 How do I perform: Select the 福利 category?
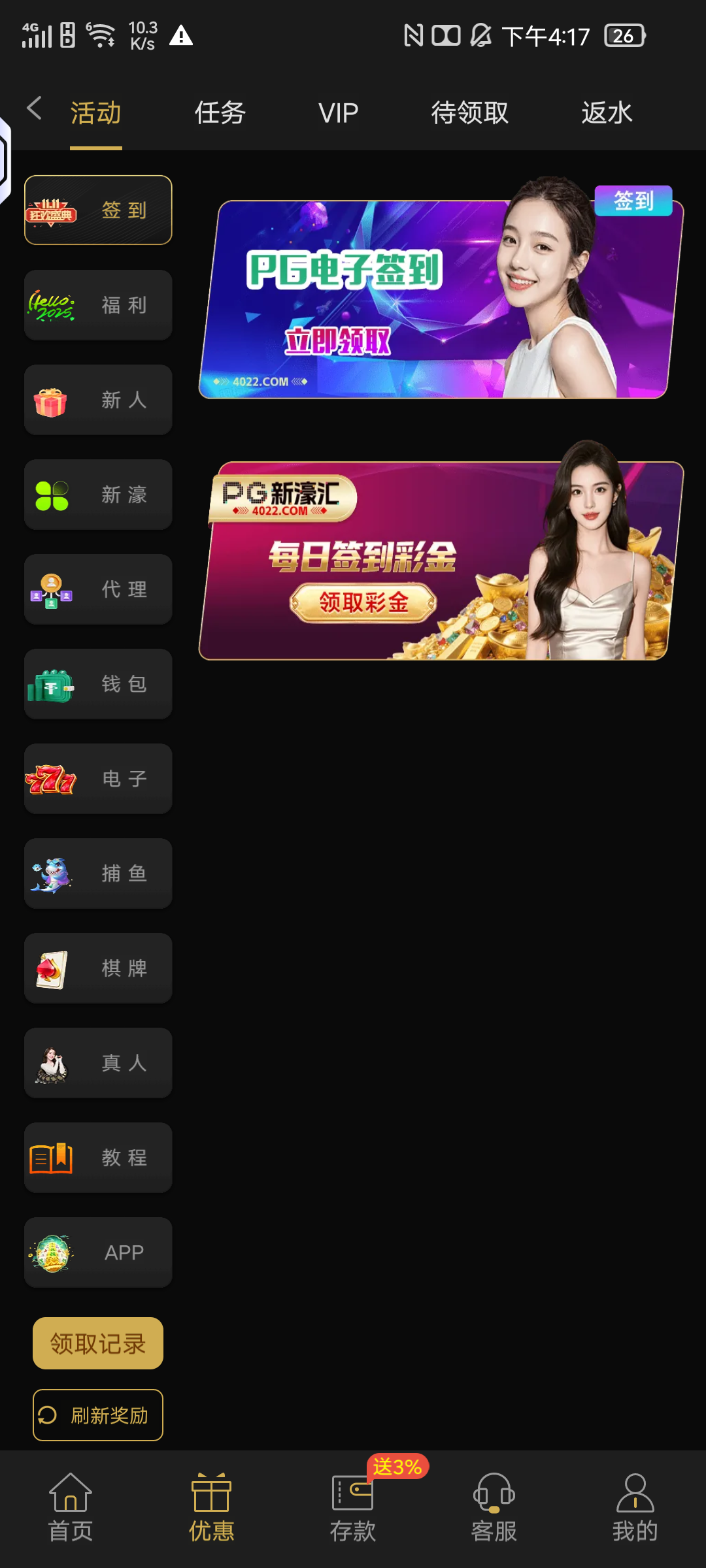[x=98, y=305]
